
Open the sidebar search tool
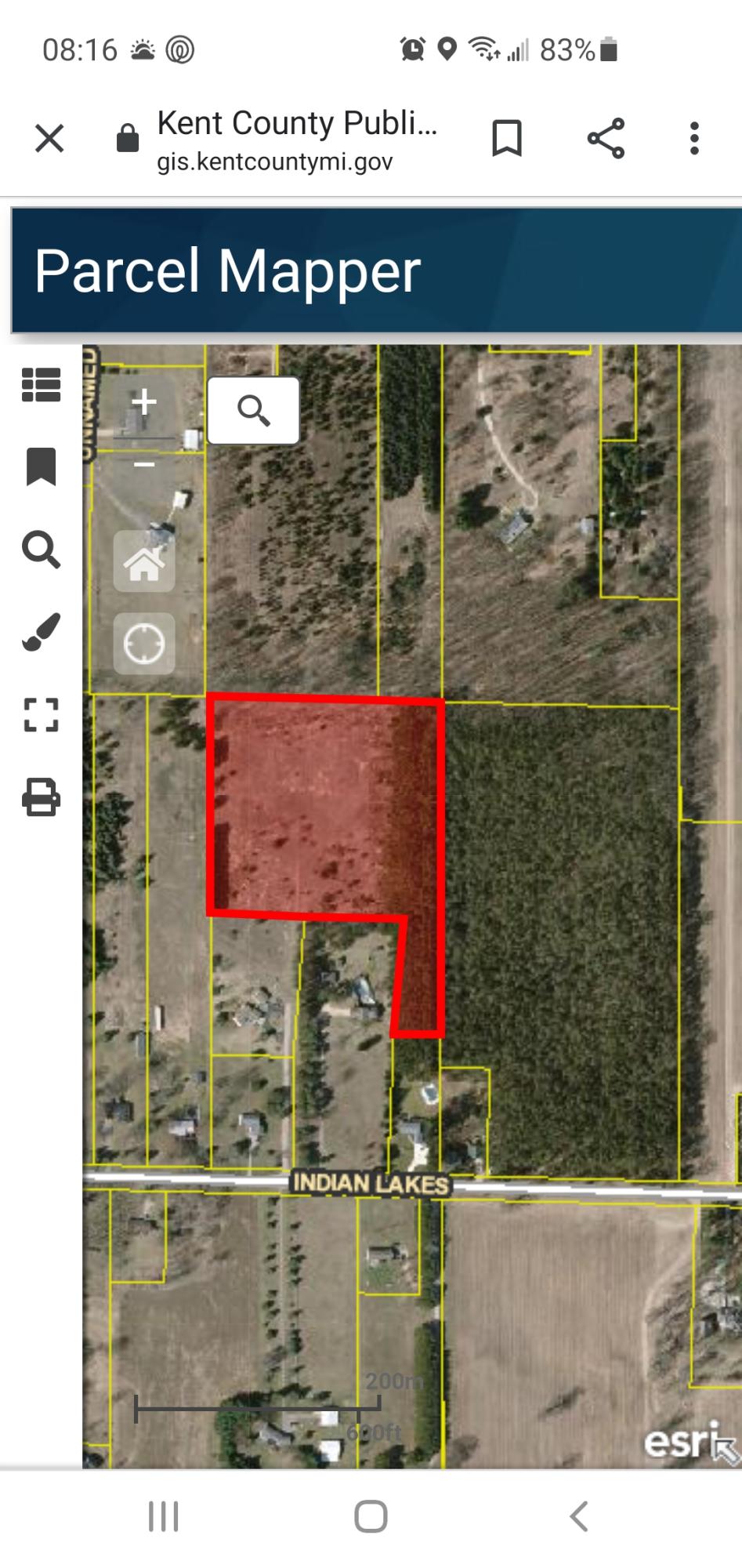point(41,550)
